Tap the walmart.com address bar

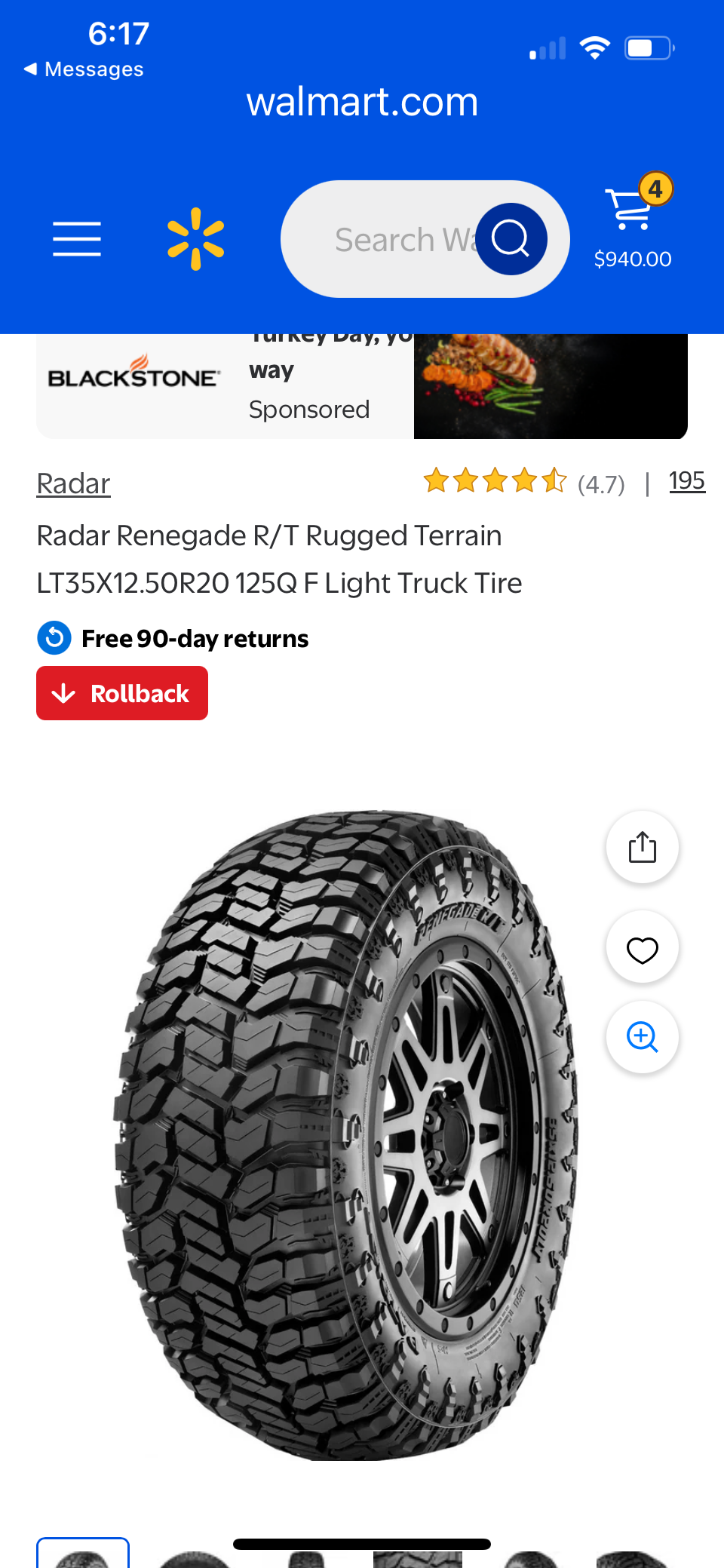point(362,102)
